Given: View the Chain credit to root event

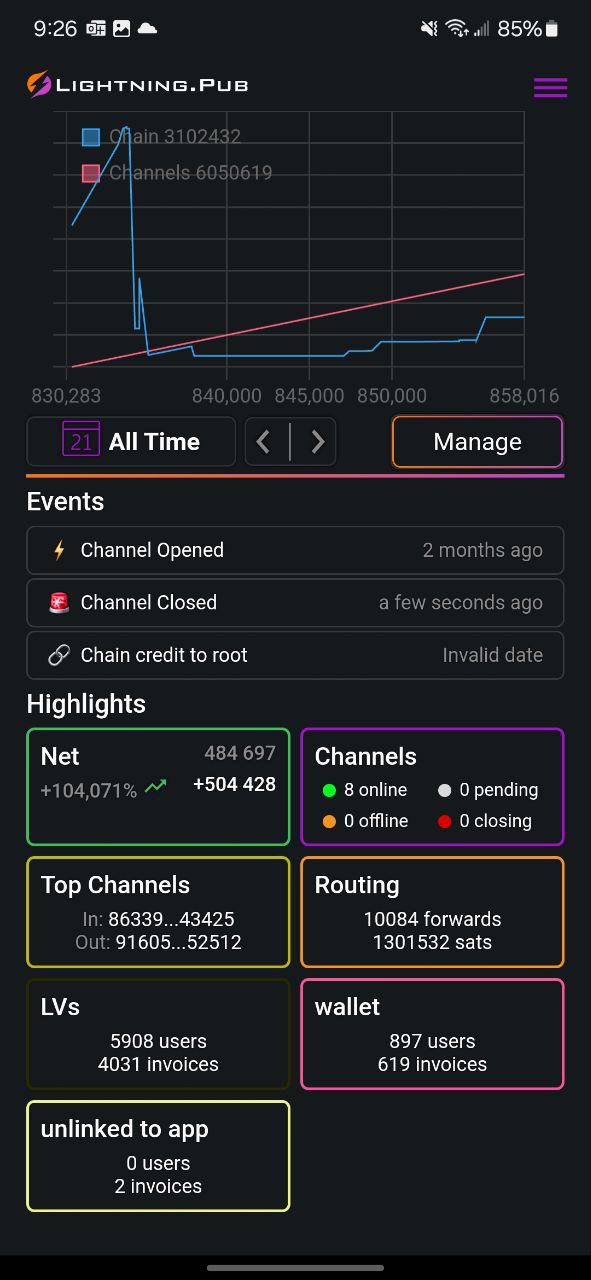Looking at the screenshot, I should pos(295,655).
